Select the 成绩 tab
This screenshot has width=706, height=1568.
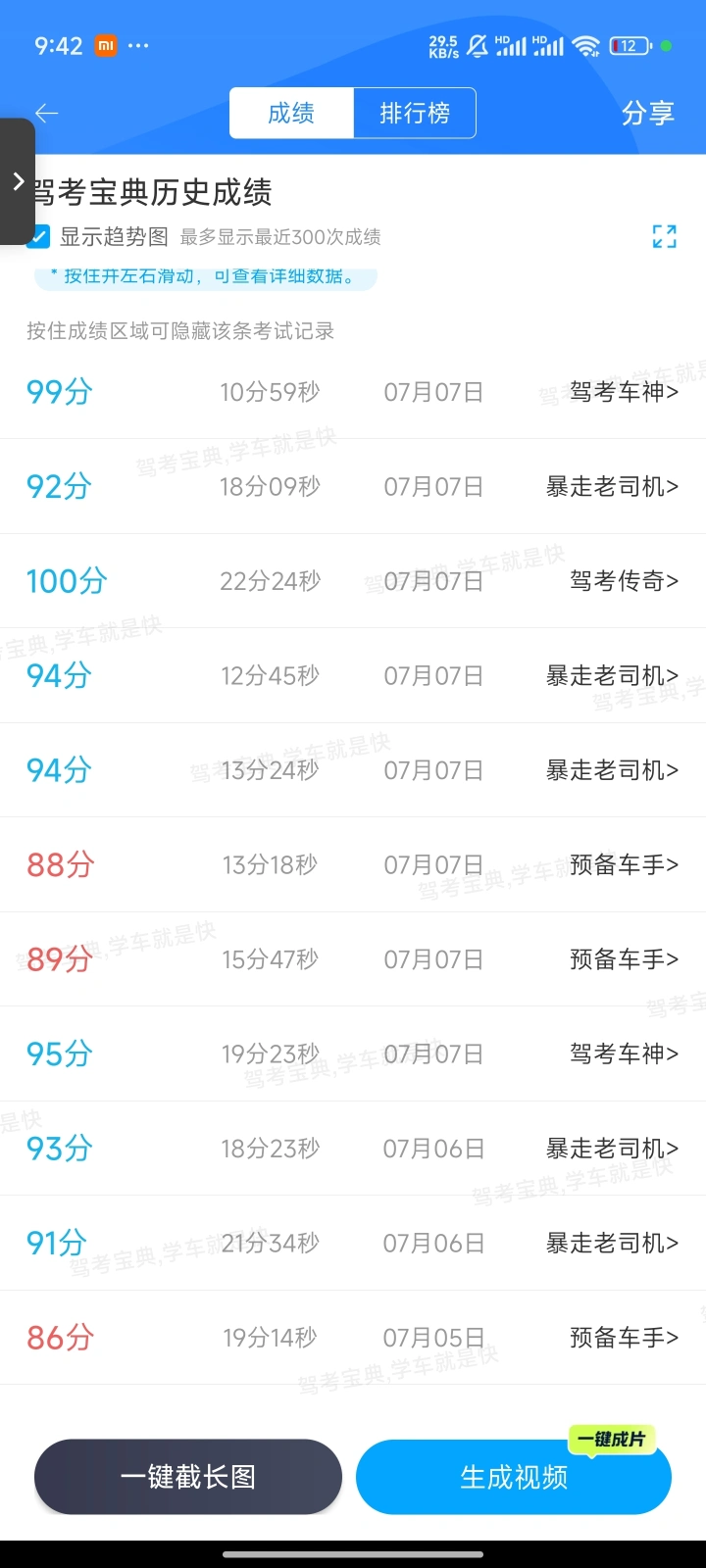coord(291,113)
